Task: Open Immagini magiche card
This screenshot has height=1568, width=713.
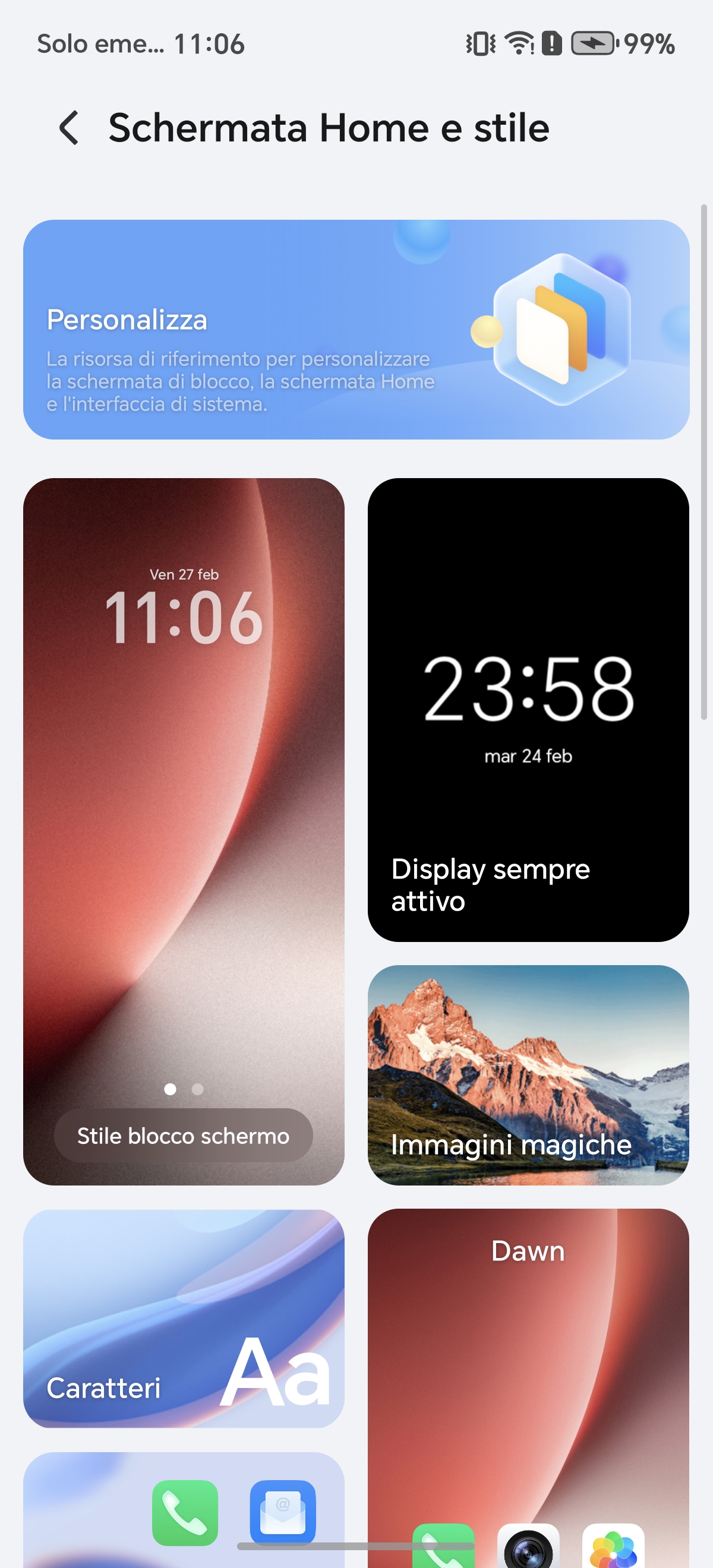Action: 528,1074
